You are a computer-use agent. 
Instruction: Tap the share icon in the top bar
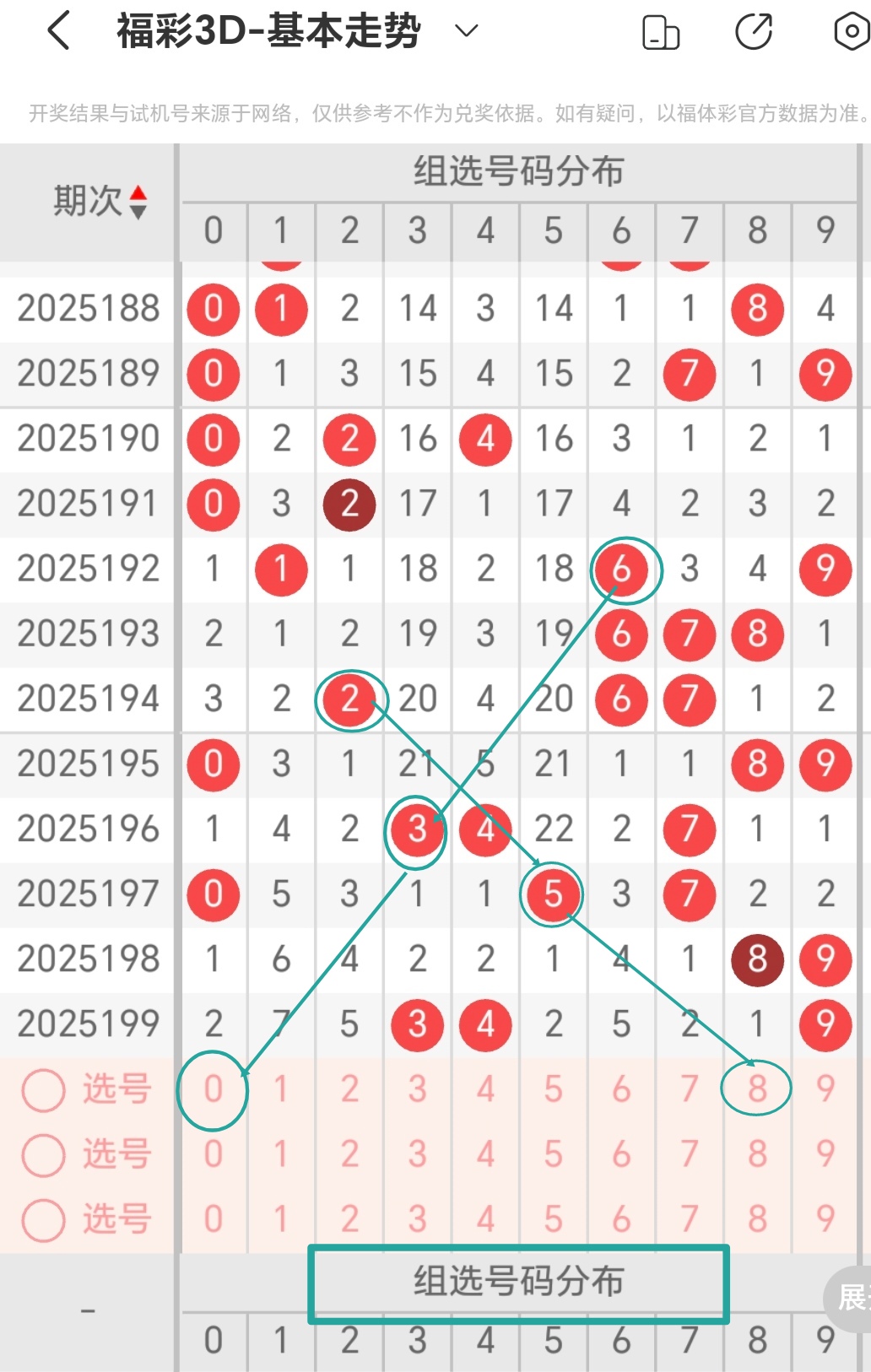pyautogui.click(x=754, y=30)
